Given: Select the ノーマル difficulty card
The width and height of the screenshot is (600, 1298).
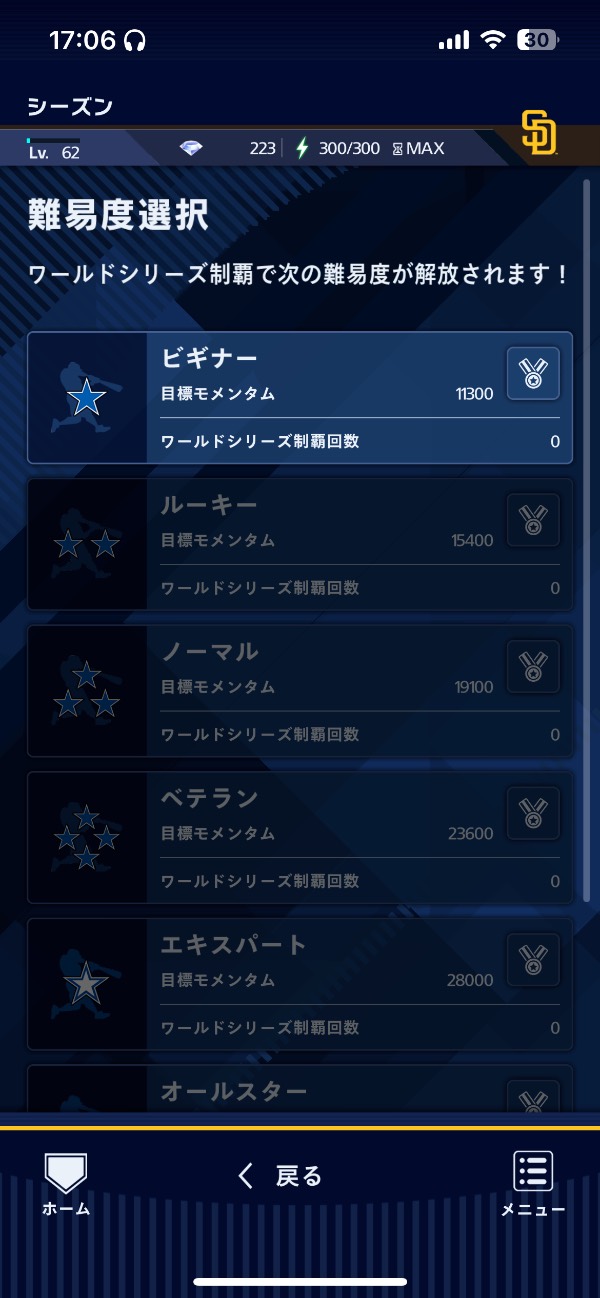Looking at the screenshot, I should click(300, 691).
